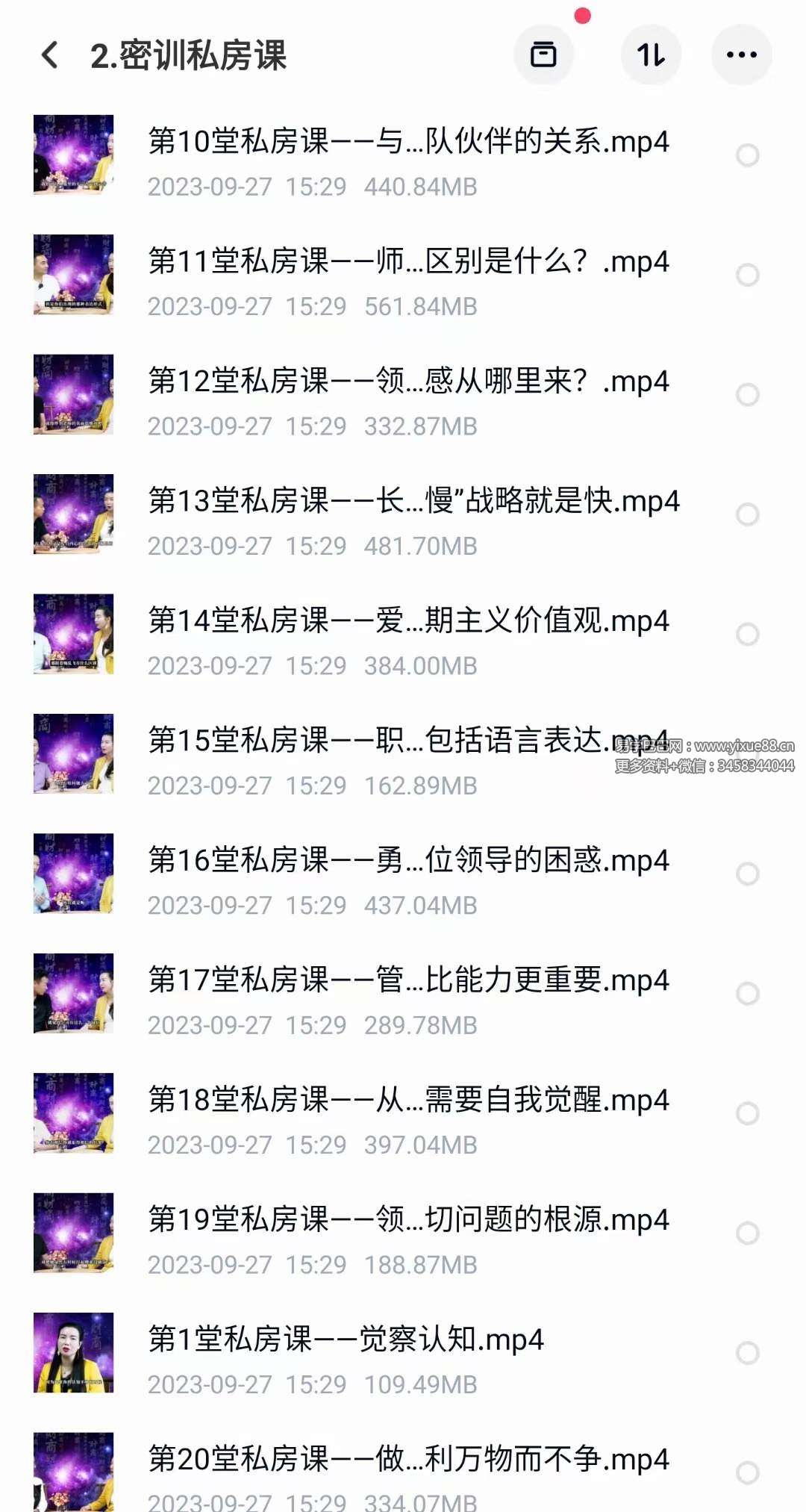Tick the circle beside 第13堂私房课
This screenshot has height=1512, width=806.
747,514
